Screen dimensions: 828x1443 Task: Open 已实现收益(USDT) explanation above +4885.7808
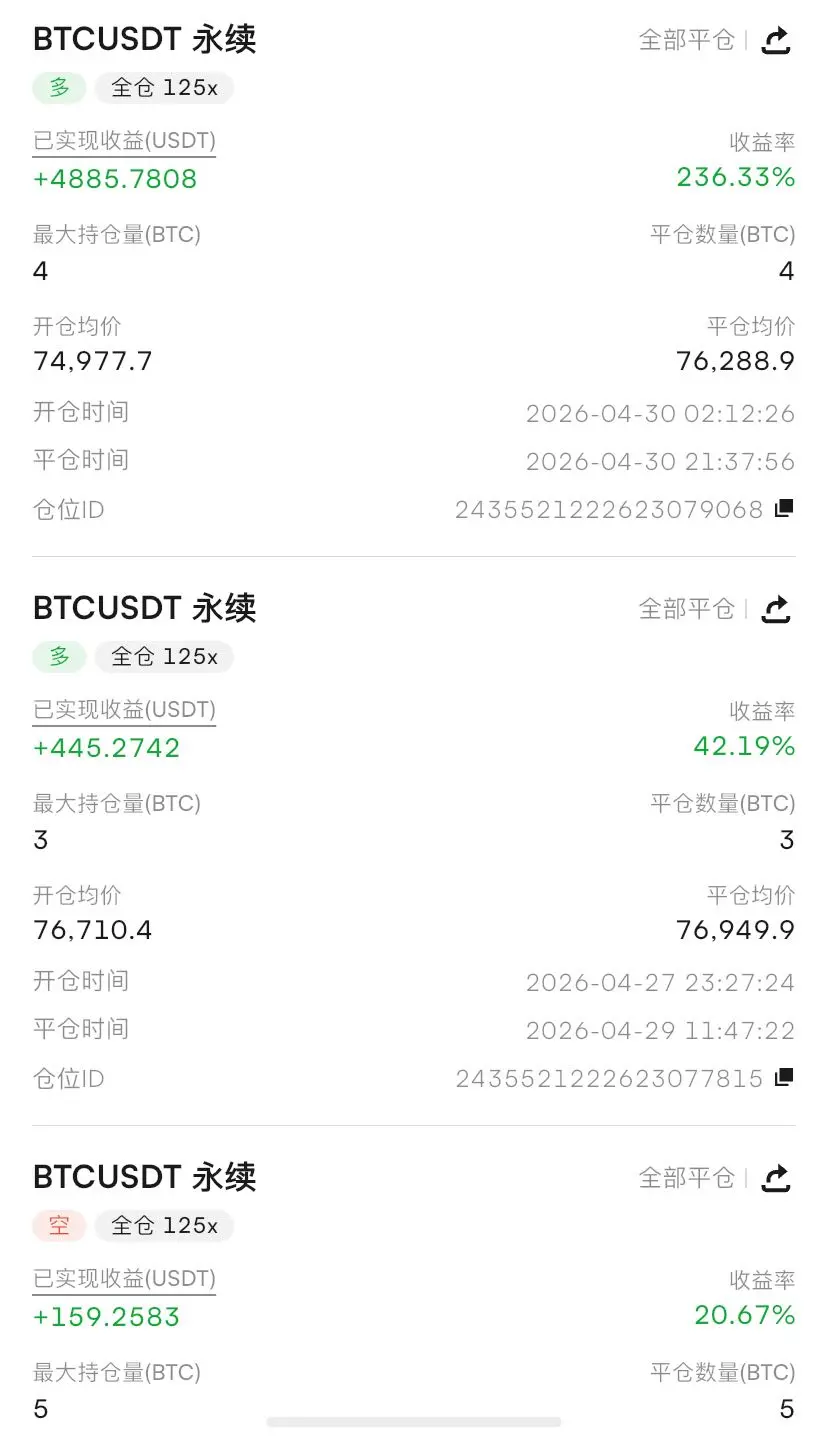(124, 142)
